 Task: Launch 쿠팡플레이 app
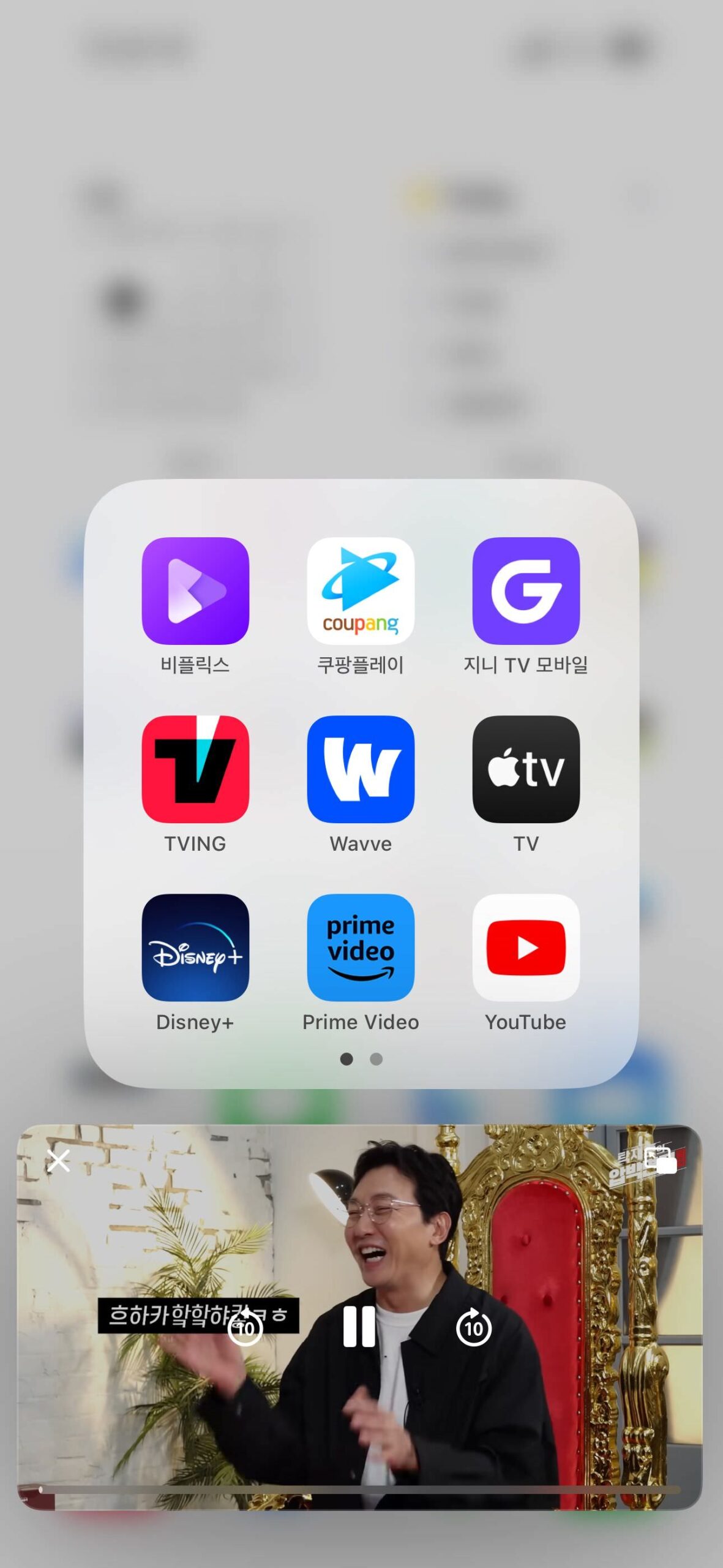tap(361, 590)
